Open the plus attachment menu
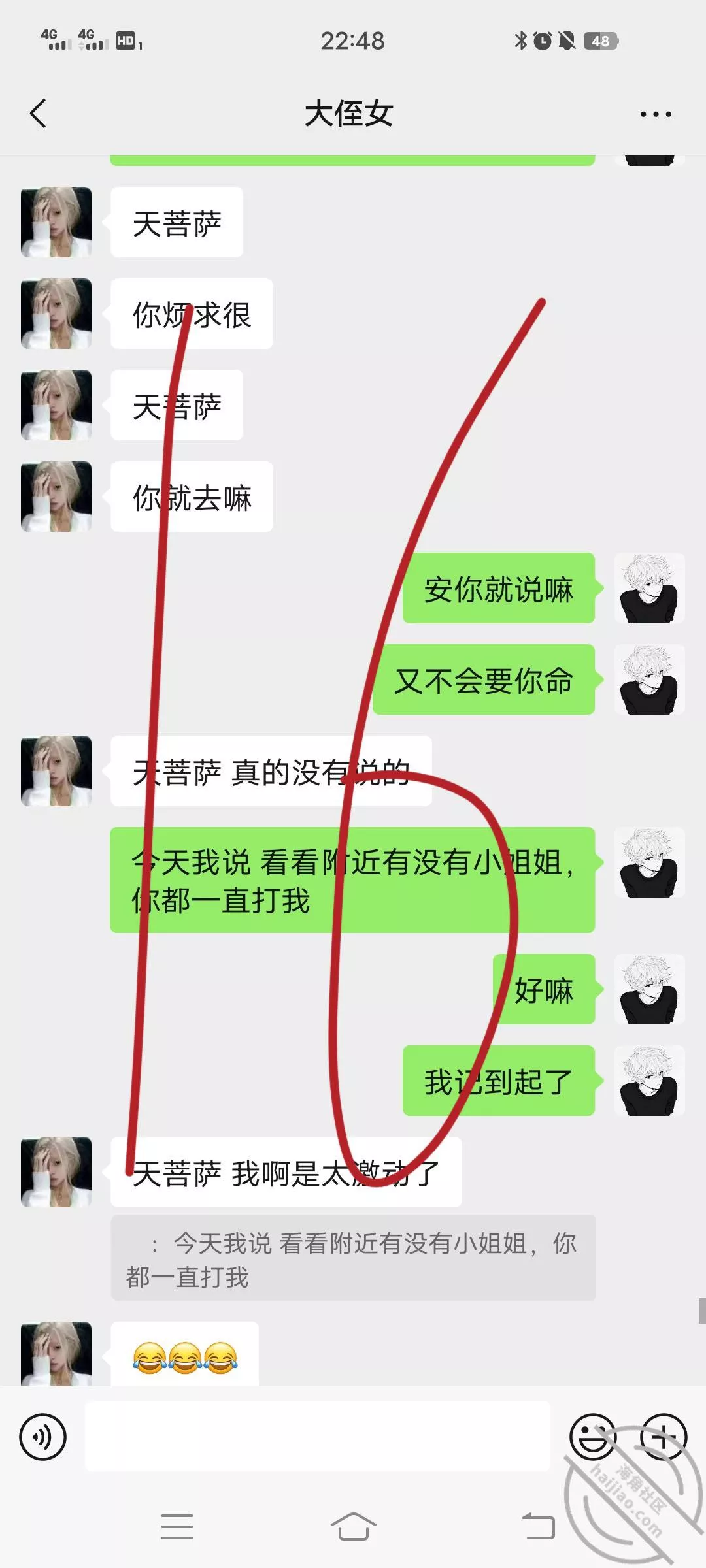Screen dimensions: 706x1568 click(x=663, y=1437)
